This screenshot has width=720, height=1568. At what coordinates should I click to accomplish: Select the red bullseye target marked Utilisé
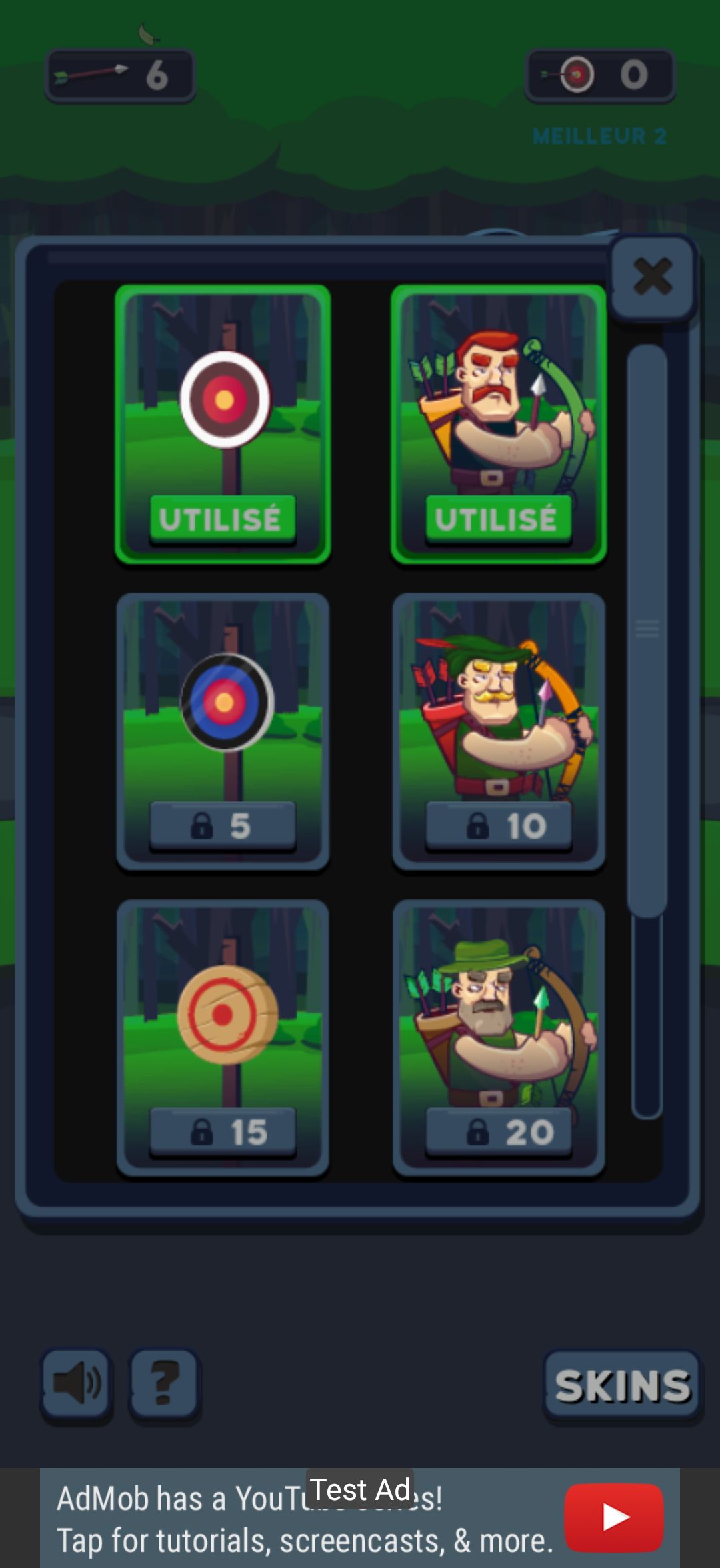click(223, 424)
